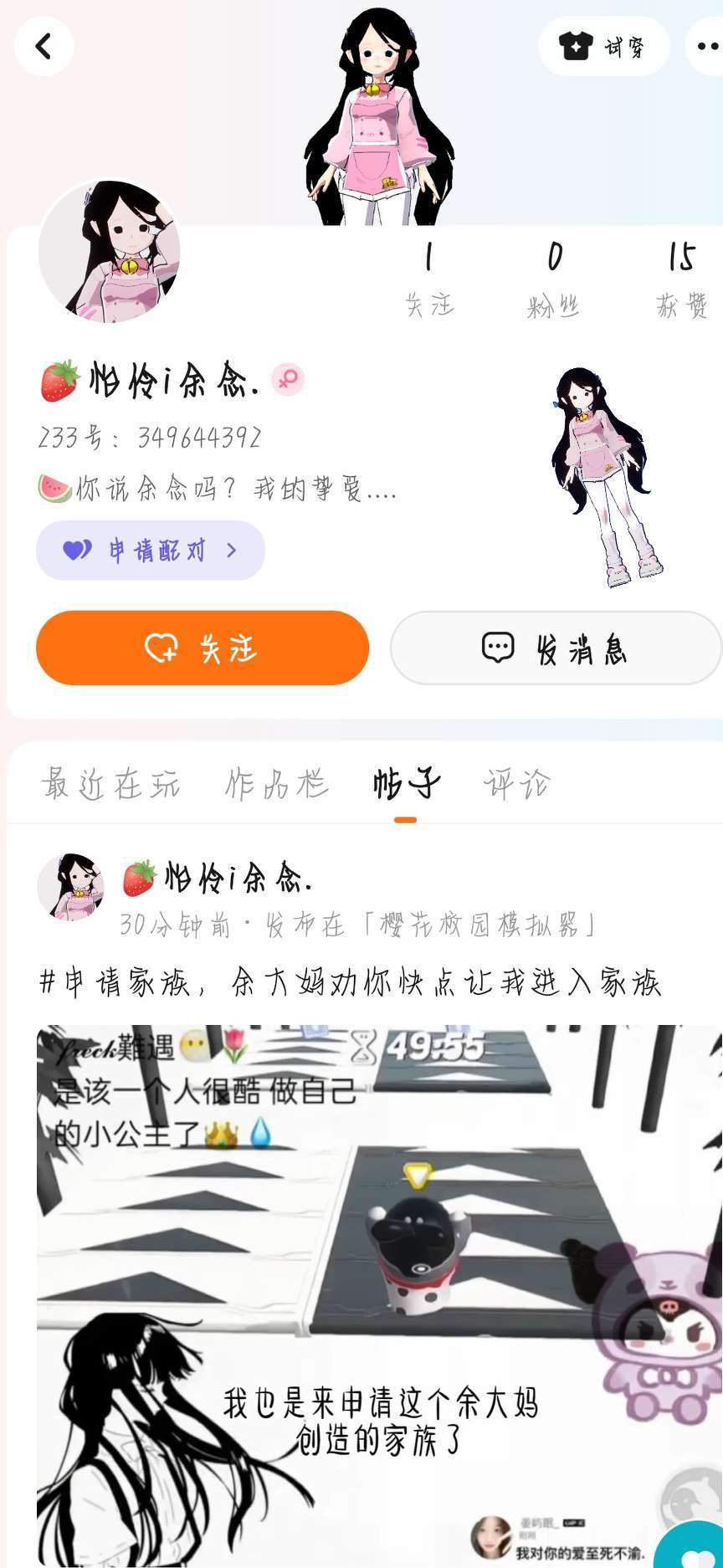Switch to the 作品栏 tab

coord(276,784)
